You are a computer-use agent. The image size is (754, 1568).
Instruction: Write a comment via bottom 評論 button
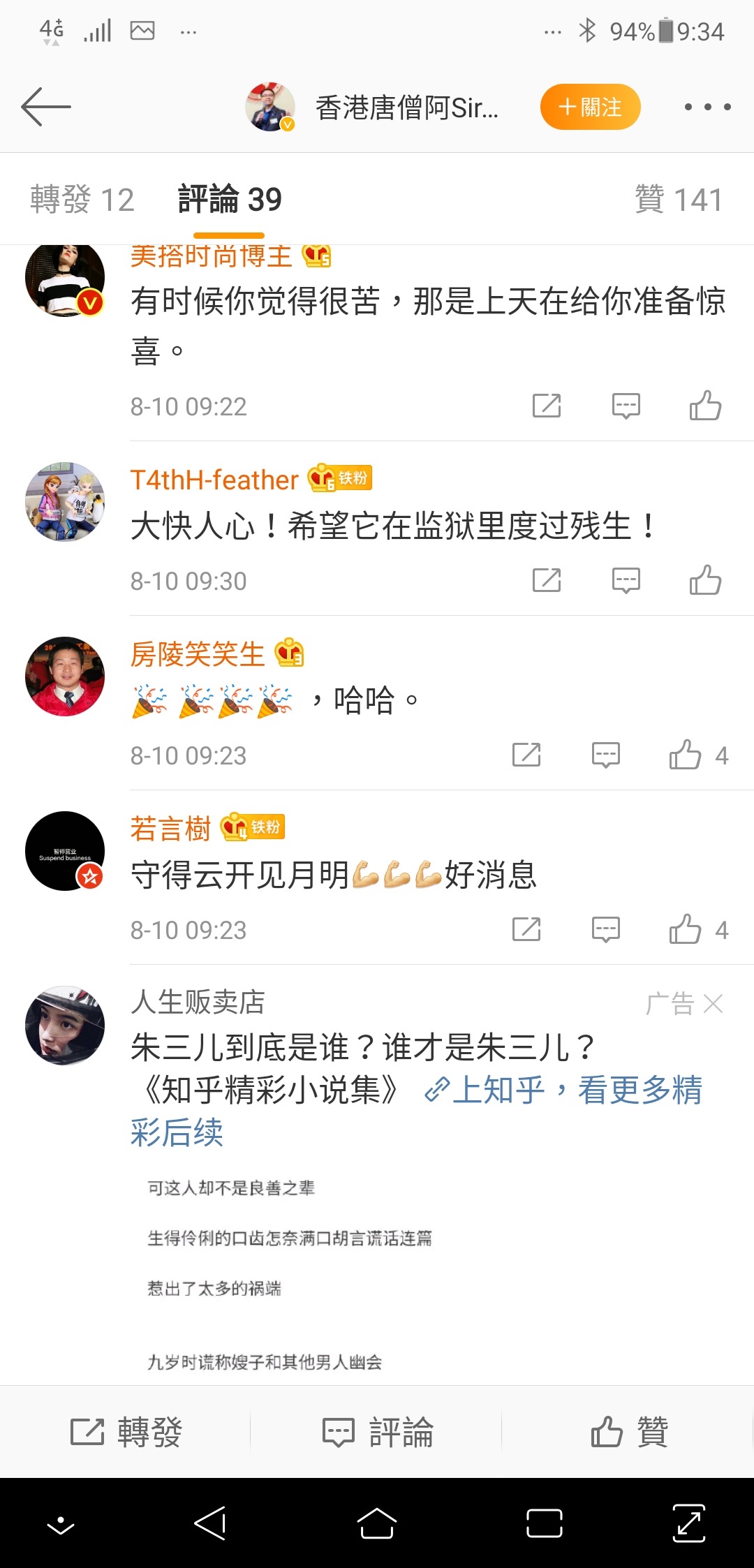click(x=377, y=1432)
